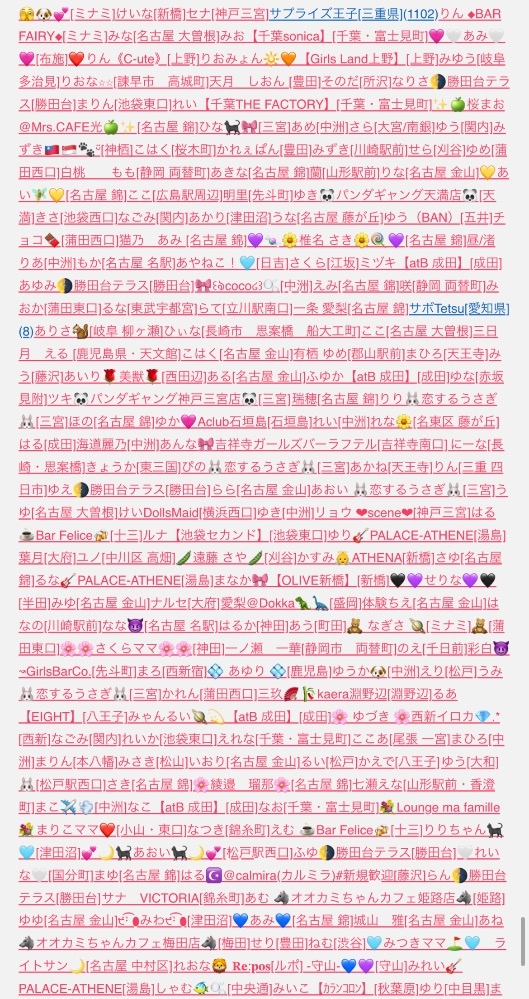Open the サプライズ王子[三重県] link
Viewport: 529px width, 999px height.
[337, 13]
